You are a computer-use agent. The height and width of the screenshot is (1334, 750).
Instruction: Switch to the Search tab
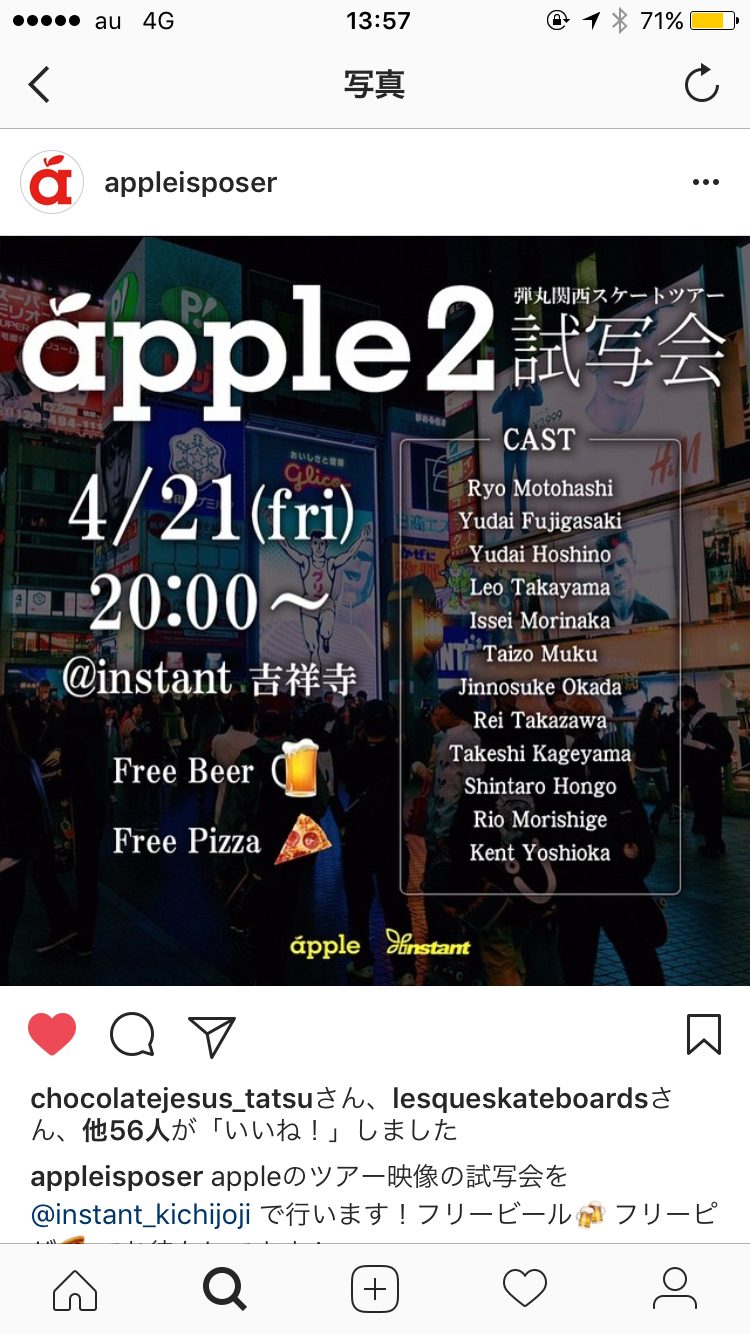click(225, 1288)
